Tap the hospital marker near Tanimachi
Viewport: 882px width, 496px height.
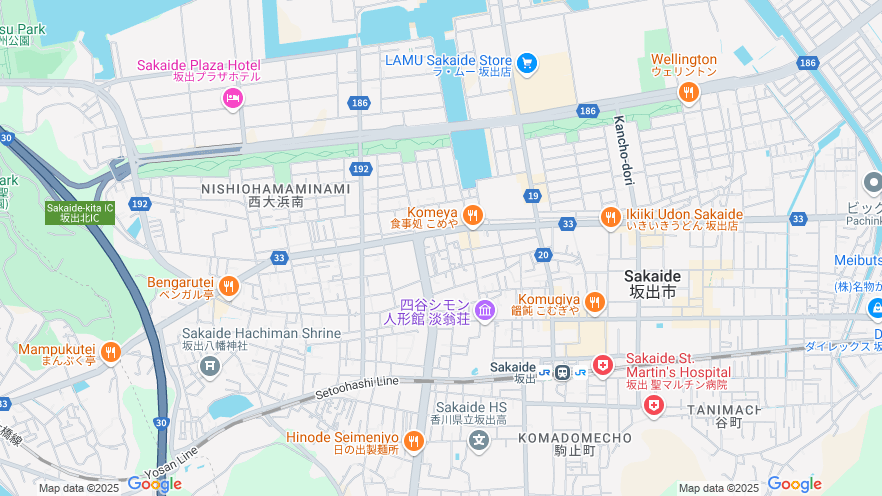653,405
